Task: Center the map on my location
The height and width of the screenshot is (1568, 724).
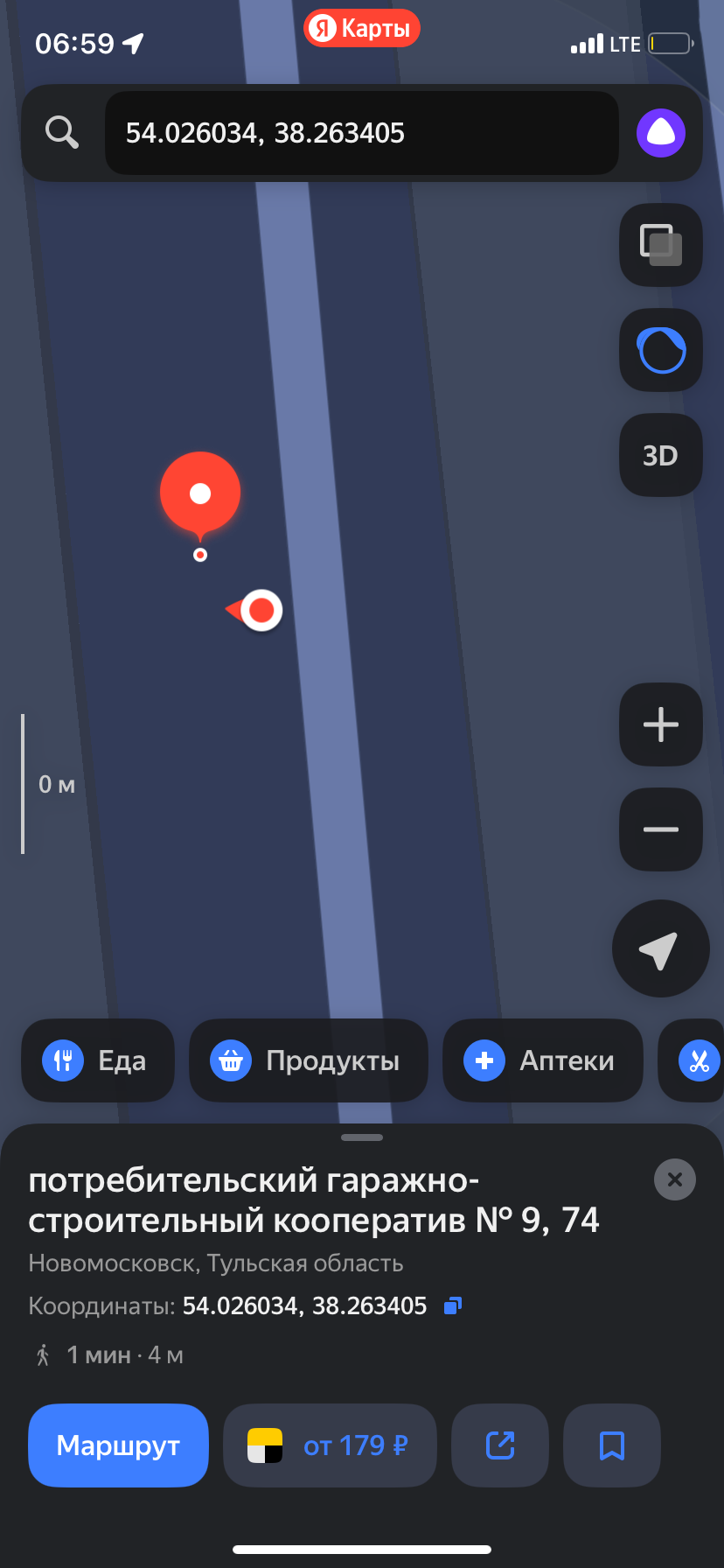Action: point(661,948)
